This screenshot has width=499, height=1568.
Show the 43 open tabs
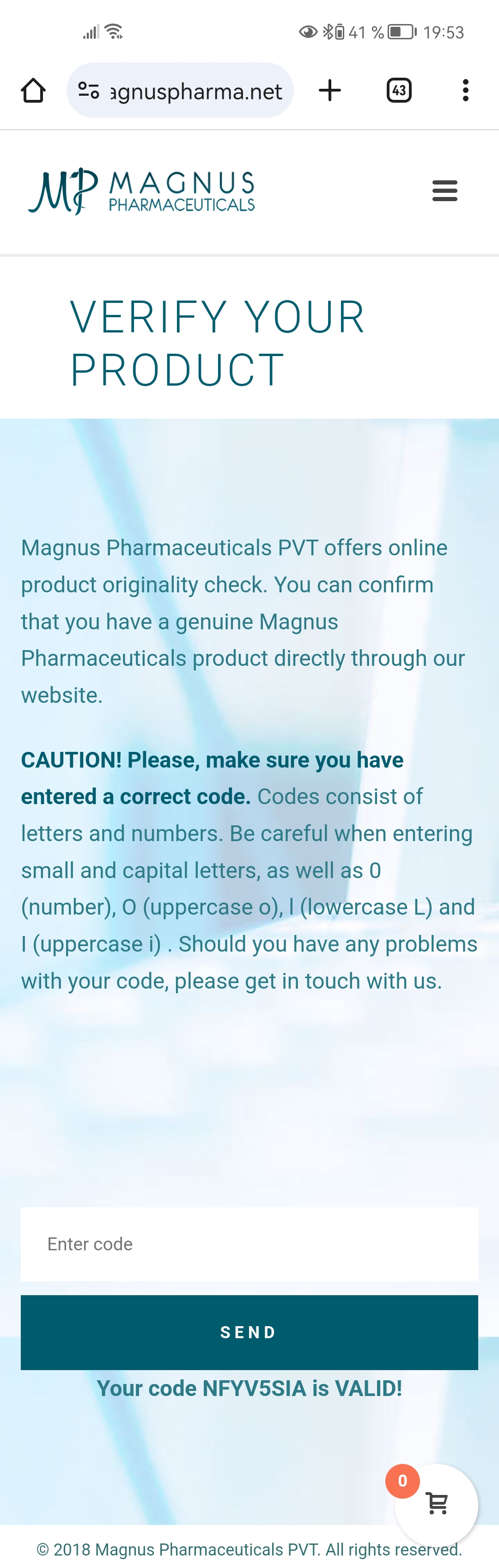click(x=399, y=91)
